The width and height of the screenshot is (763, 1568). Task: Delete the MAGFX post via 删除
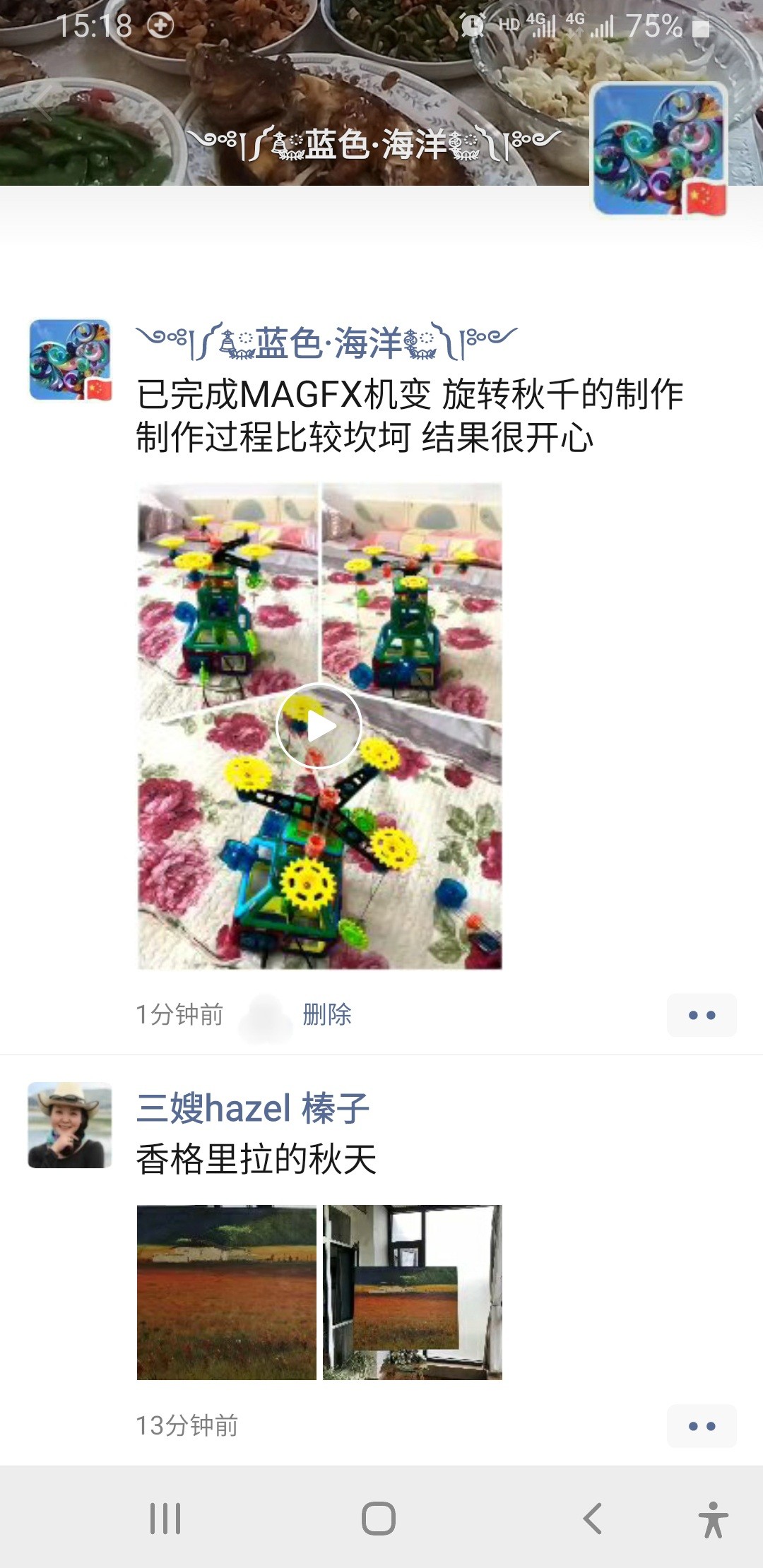click(327, 1014)
